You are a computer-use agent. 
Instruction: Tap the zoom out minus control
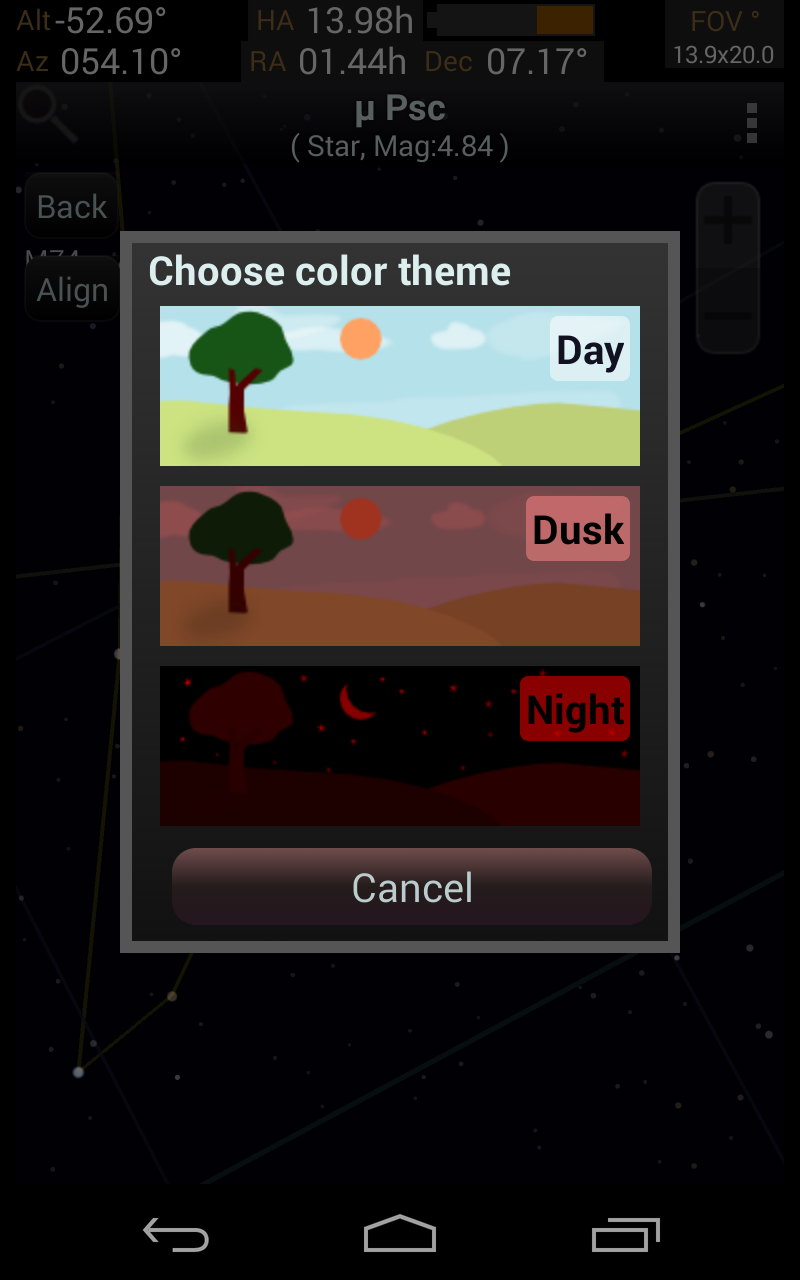pos(727,313)
